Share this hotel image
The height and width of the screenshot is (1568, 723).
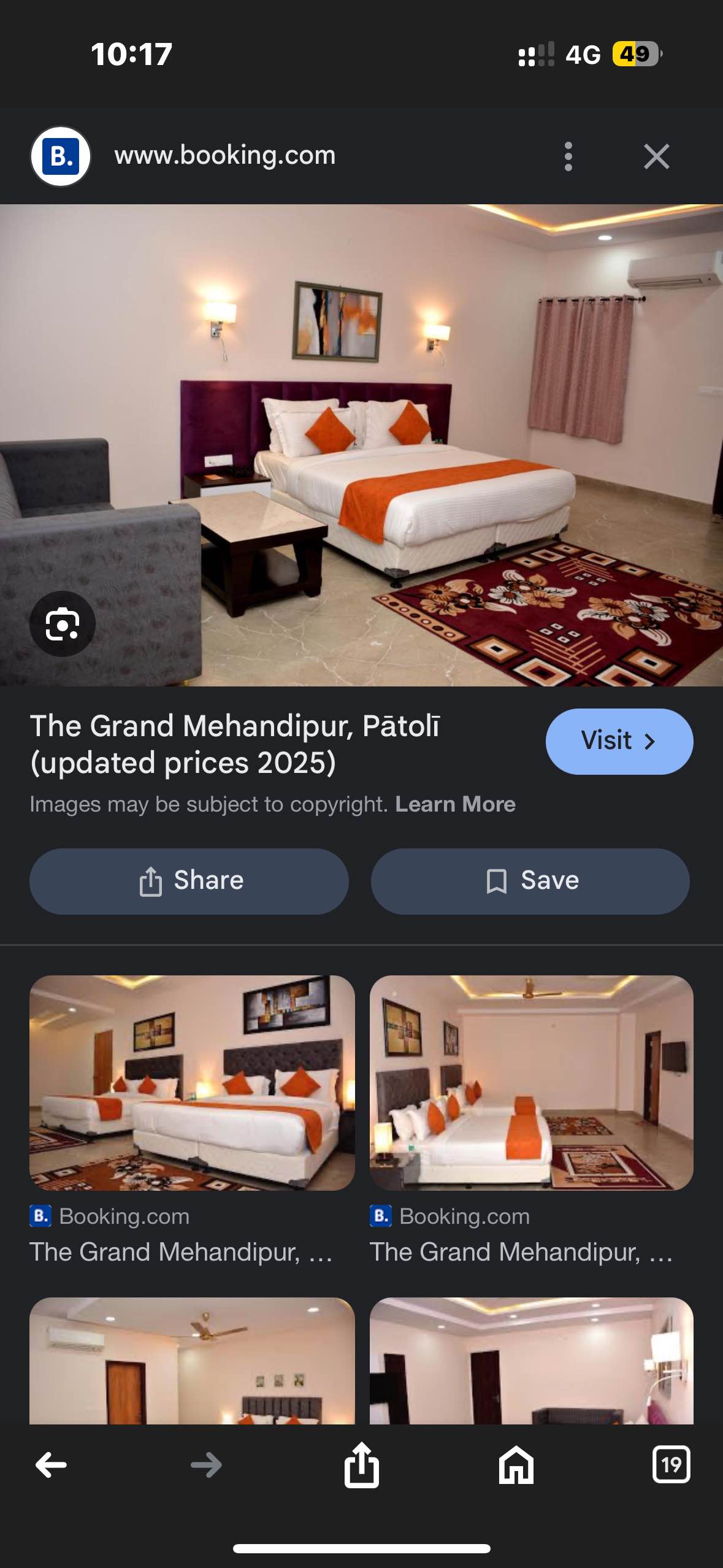tap(189, 881)
